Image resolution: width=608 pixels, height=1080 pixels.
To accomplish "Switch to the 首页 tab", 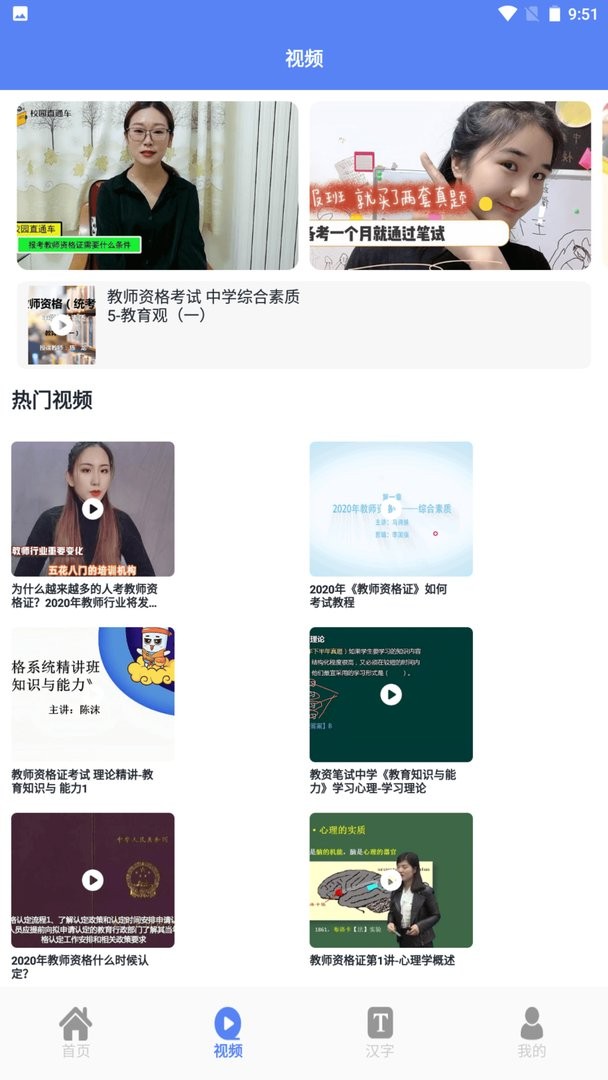I will click(x=76, y=1033).
